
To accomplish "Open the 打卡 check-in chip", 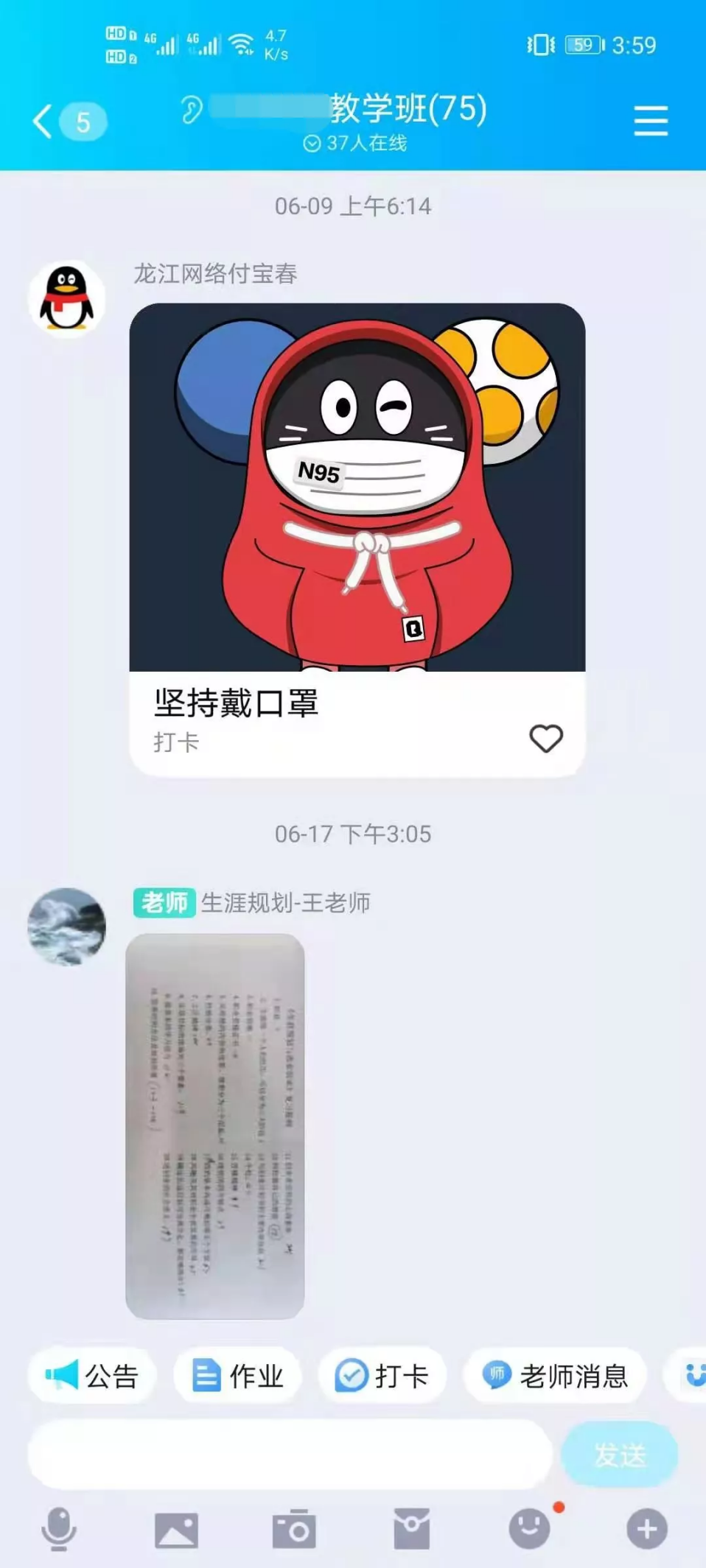I will pos(382,1375).
